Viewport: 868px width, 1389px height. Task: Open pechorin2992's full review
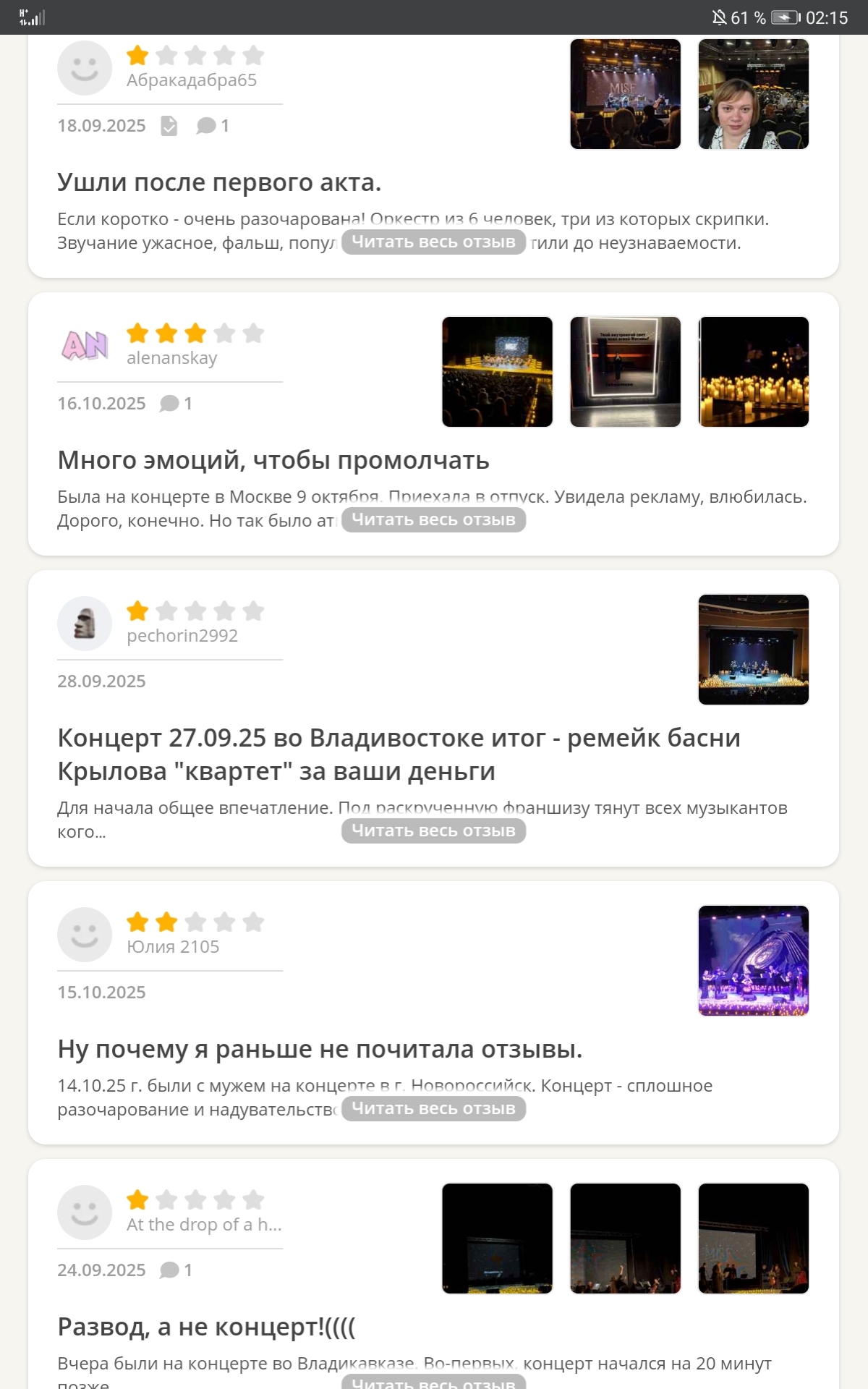pyautogui.click(x=433, y=831)
